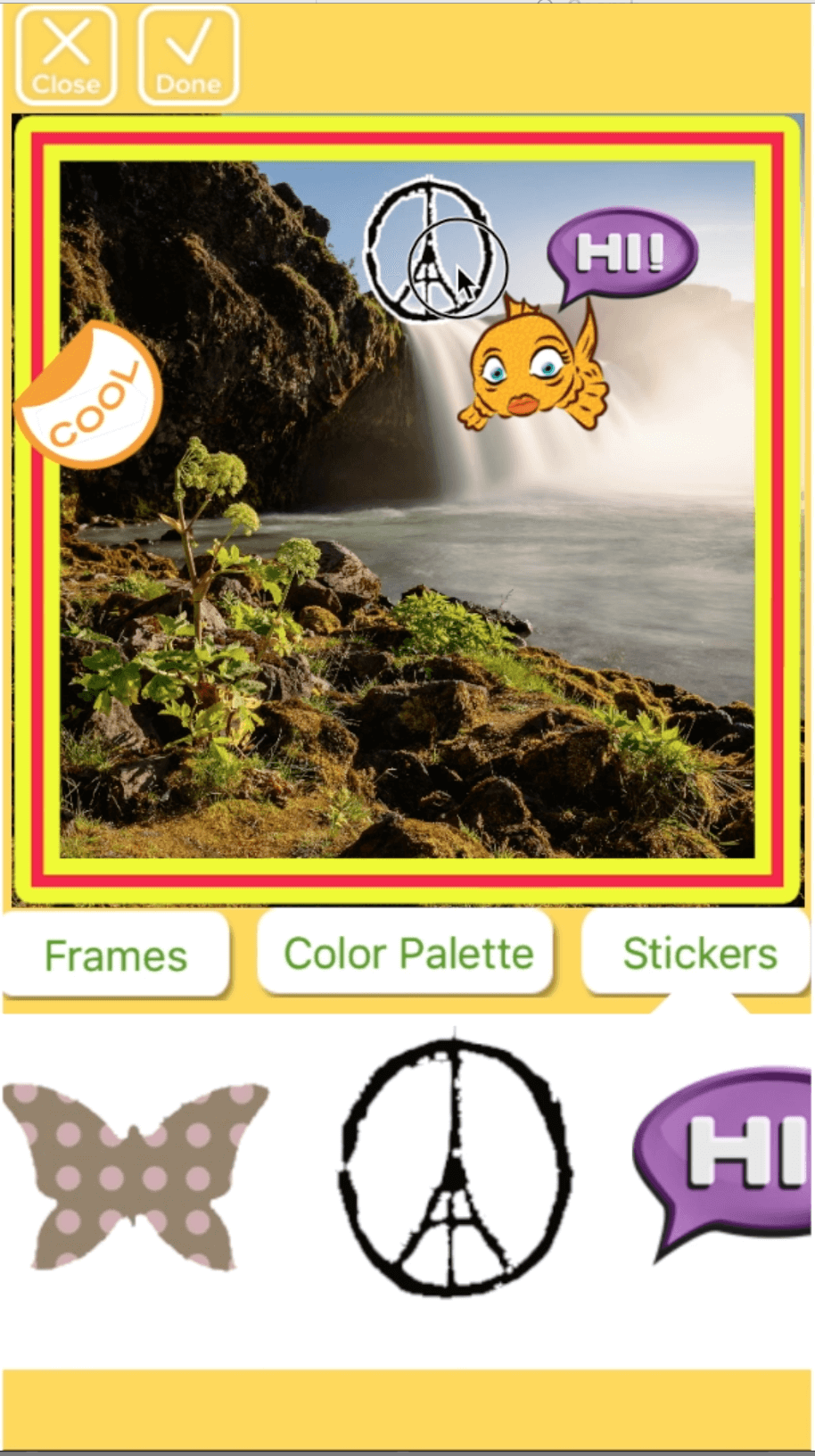Tap Done to finish editing
The image size is (815, 1456).
tap(188, 56)
